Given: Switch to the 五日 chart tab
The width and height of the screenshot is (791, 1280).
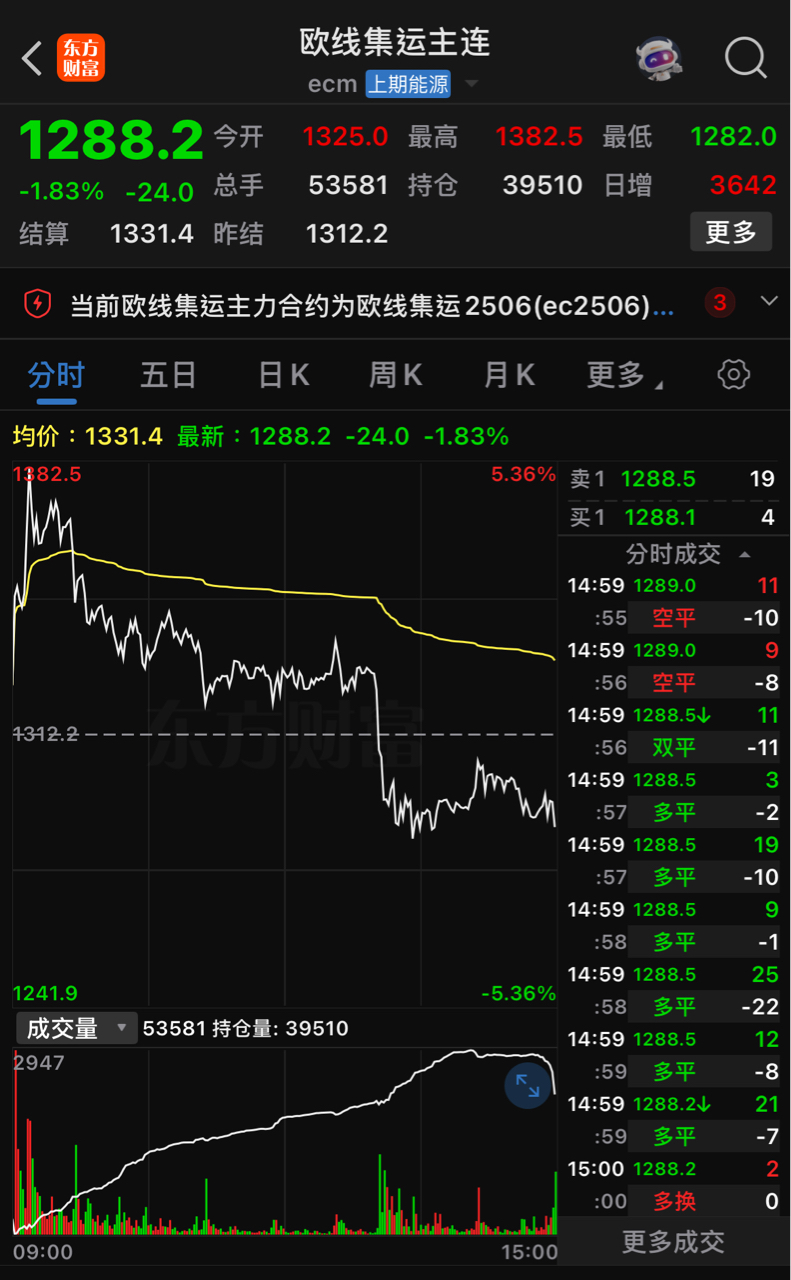Looking at the screenshot, I should click(x=168, y=376).
